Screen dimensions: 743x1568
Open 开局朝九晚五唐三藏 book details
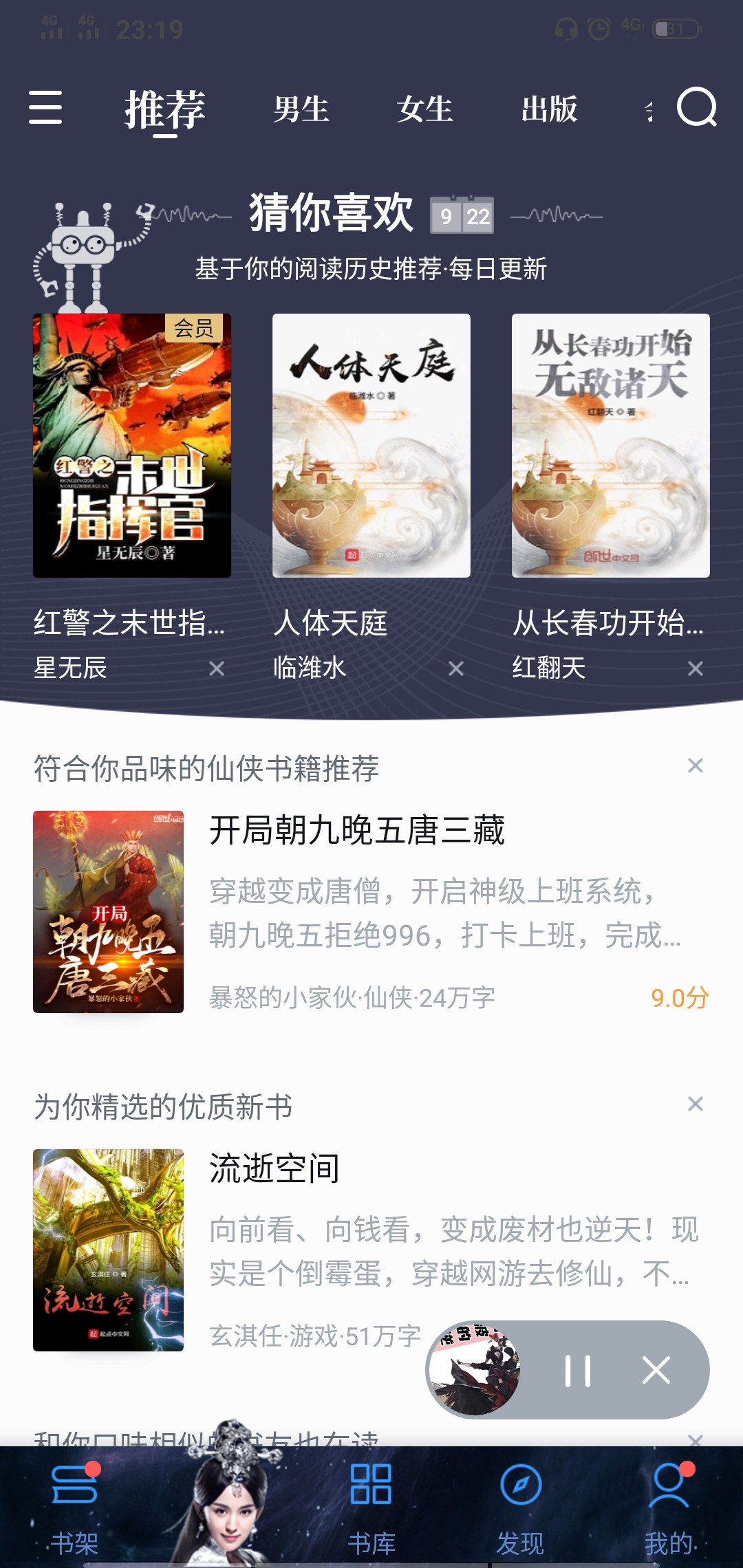pos(357,831)
